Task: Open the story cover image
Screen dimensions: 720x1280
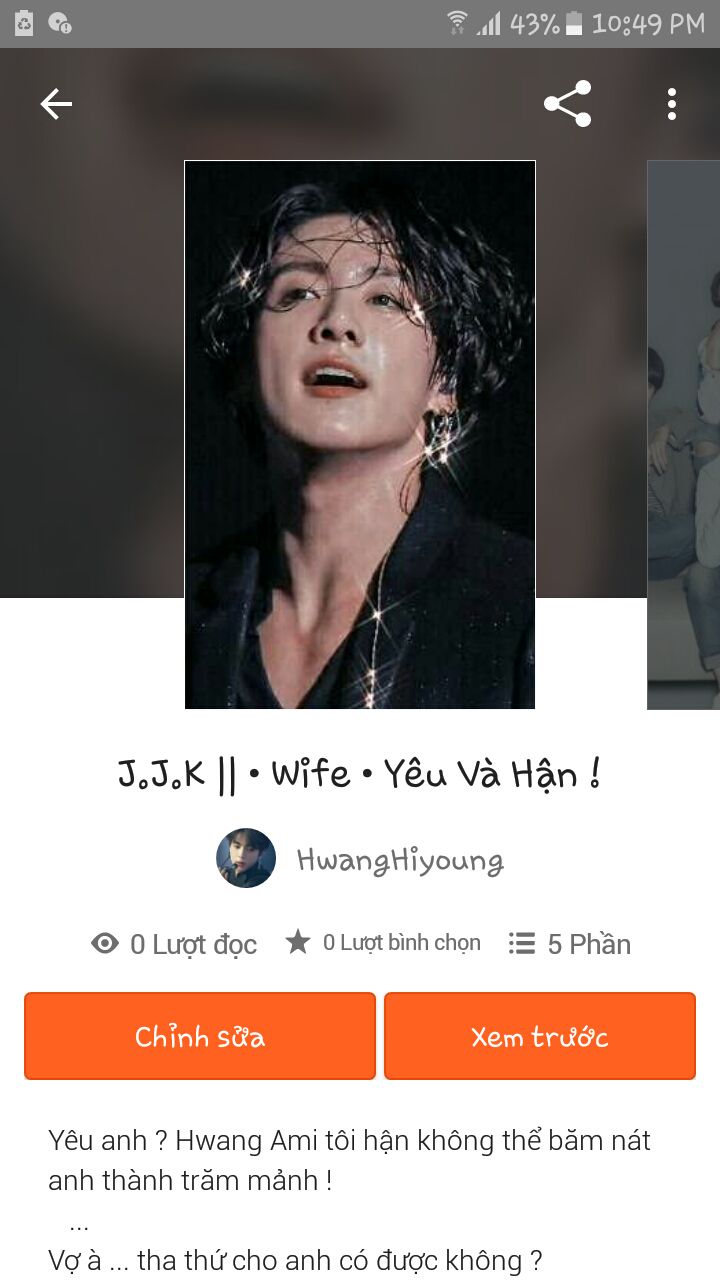Action: coord(360,435)
